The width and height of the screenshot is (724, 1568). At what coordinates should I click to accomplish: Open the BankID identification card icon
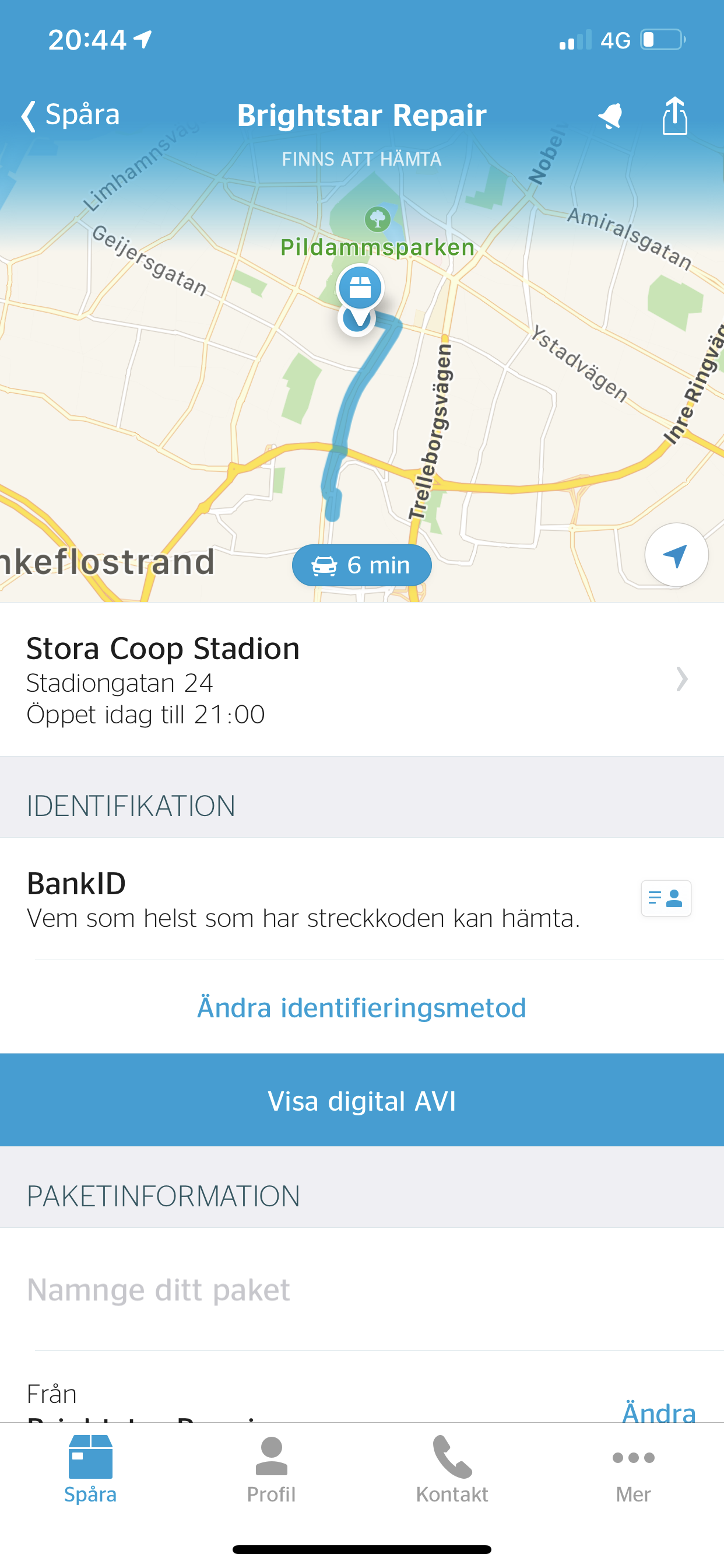coord(666,898)
